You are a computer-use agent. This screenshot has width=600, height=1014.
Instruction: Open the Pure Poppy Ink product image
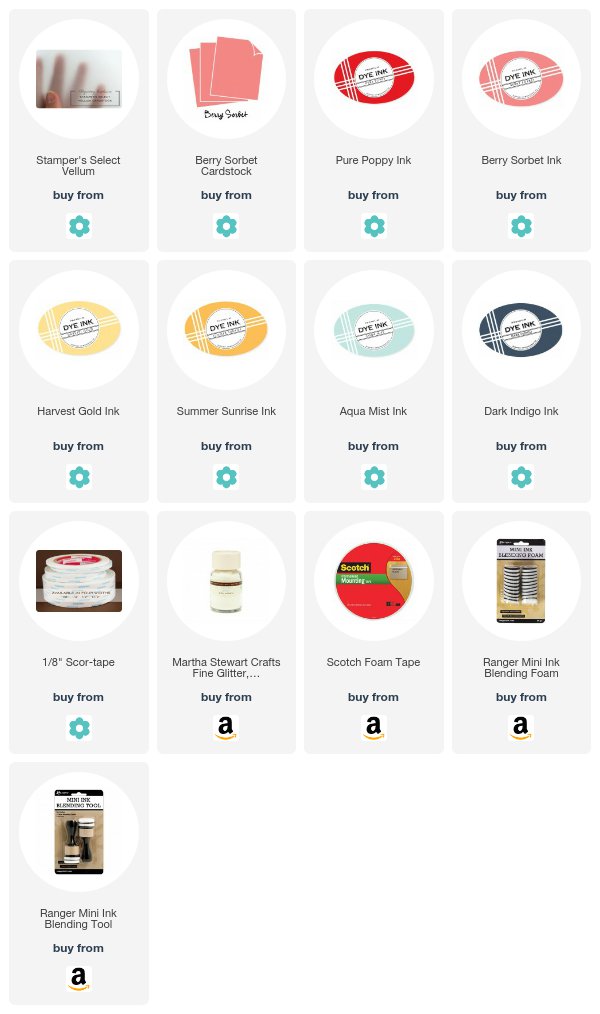[374, 78]
